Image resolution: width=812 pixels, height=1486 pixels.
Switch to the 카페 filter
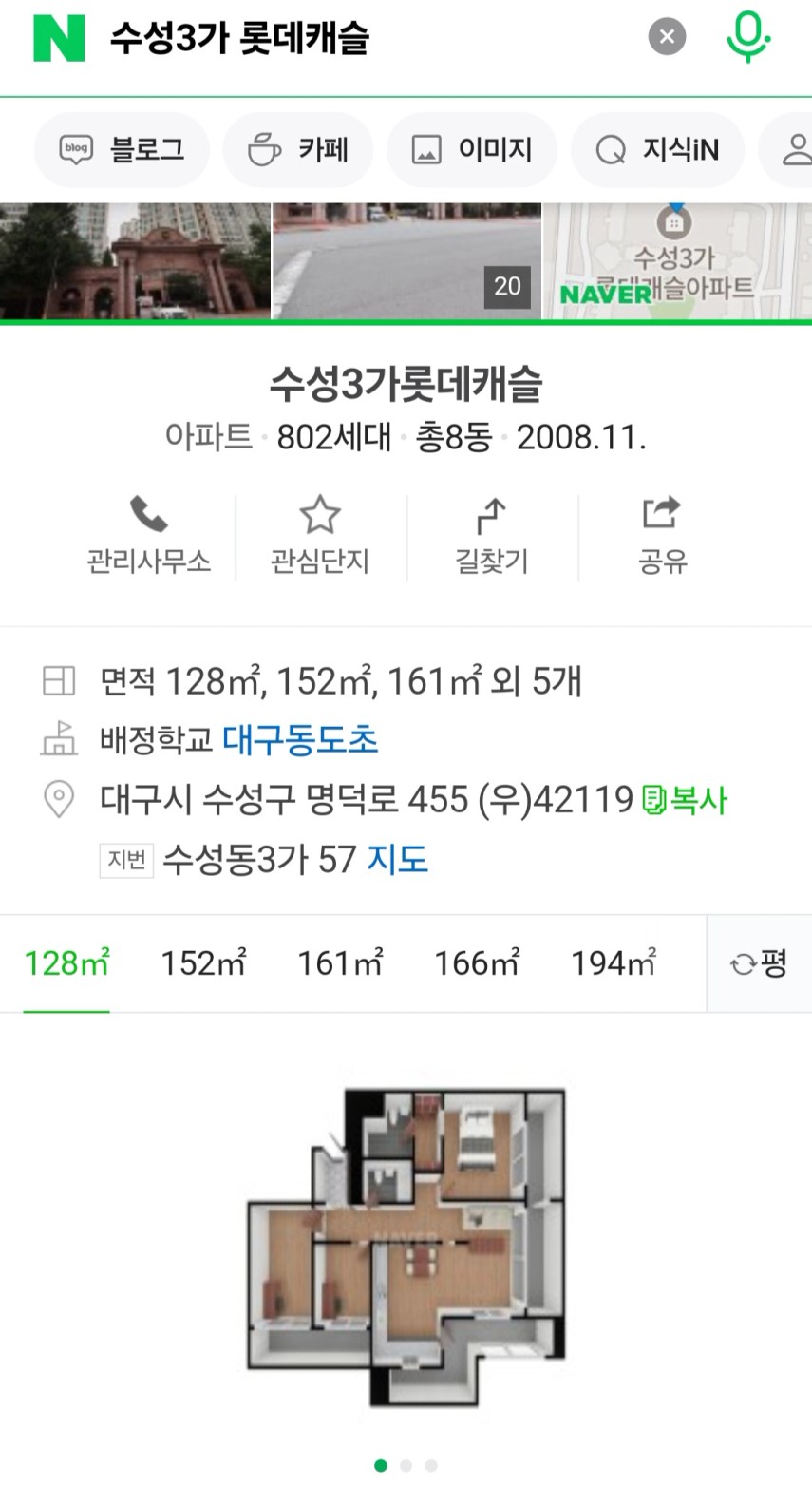[x=298, y=150]
